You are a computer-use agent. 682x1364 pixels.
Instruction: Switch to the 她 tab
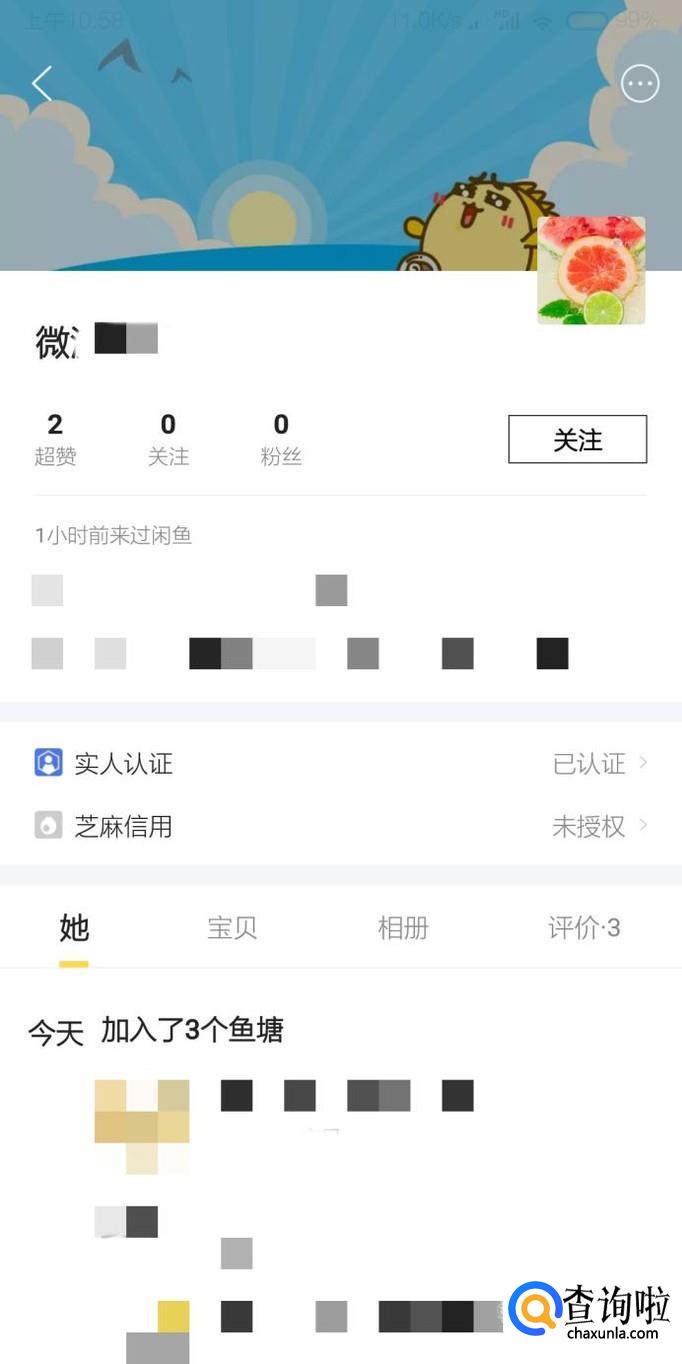point(74,928)
